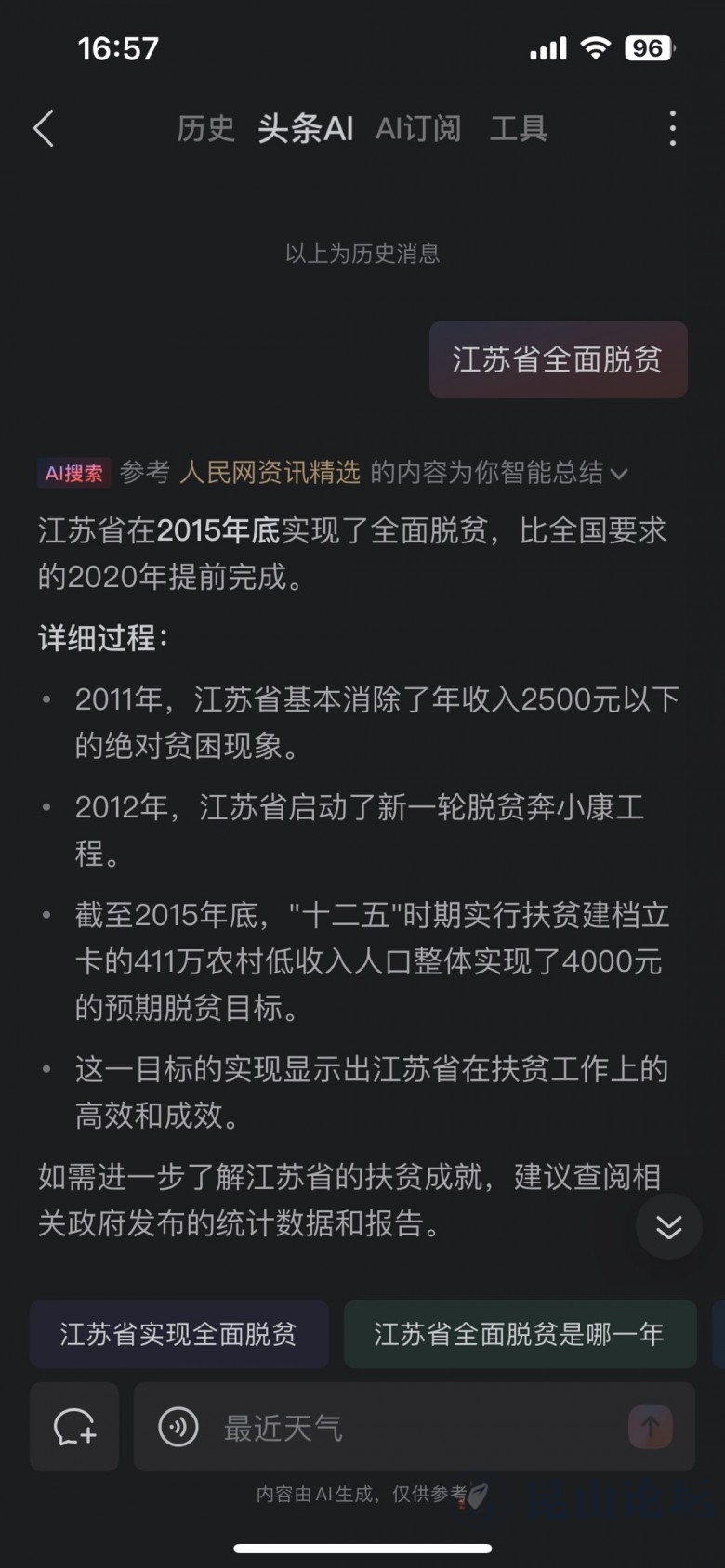The image size is (725, 1568).
Task: Switch to the 历史 tab
Action: pyautogui.click(x=205, y=128)
